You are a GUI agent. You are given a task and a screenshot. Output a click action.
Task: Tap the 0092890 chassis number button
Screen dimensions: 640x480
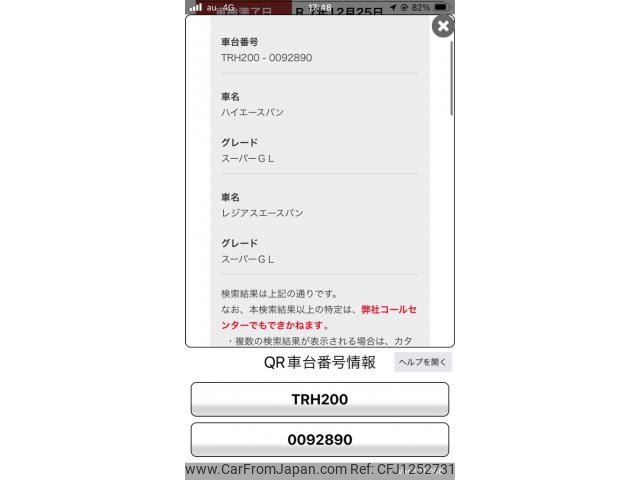(320, 439)
